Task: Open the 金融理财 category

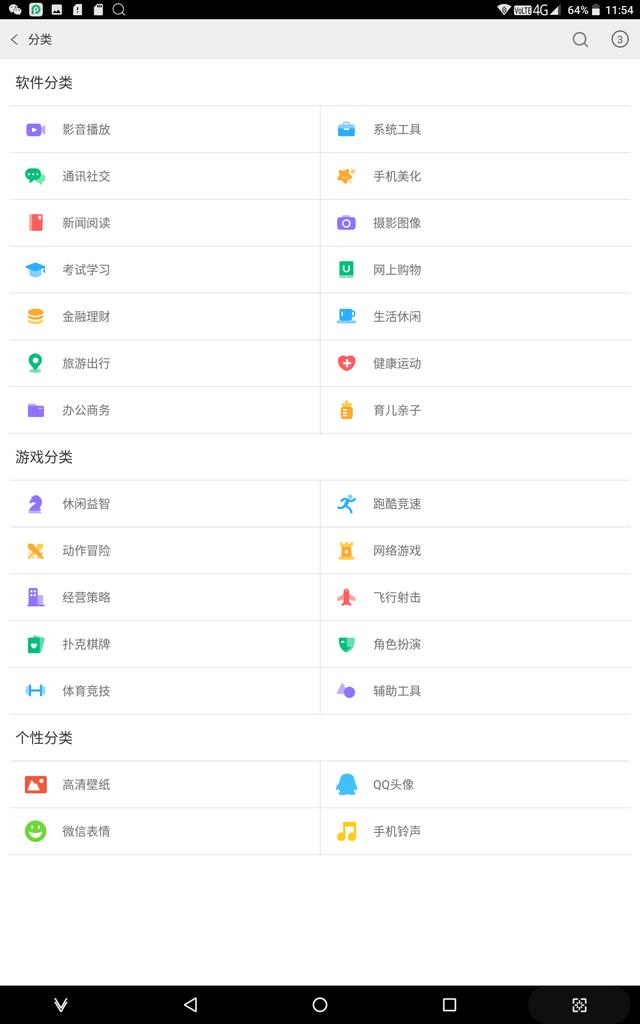Action: pyautogui.click(x=86, y=317)
